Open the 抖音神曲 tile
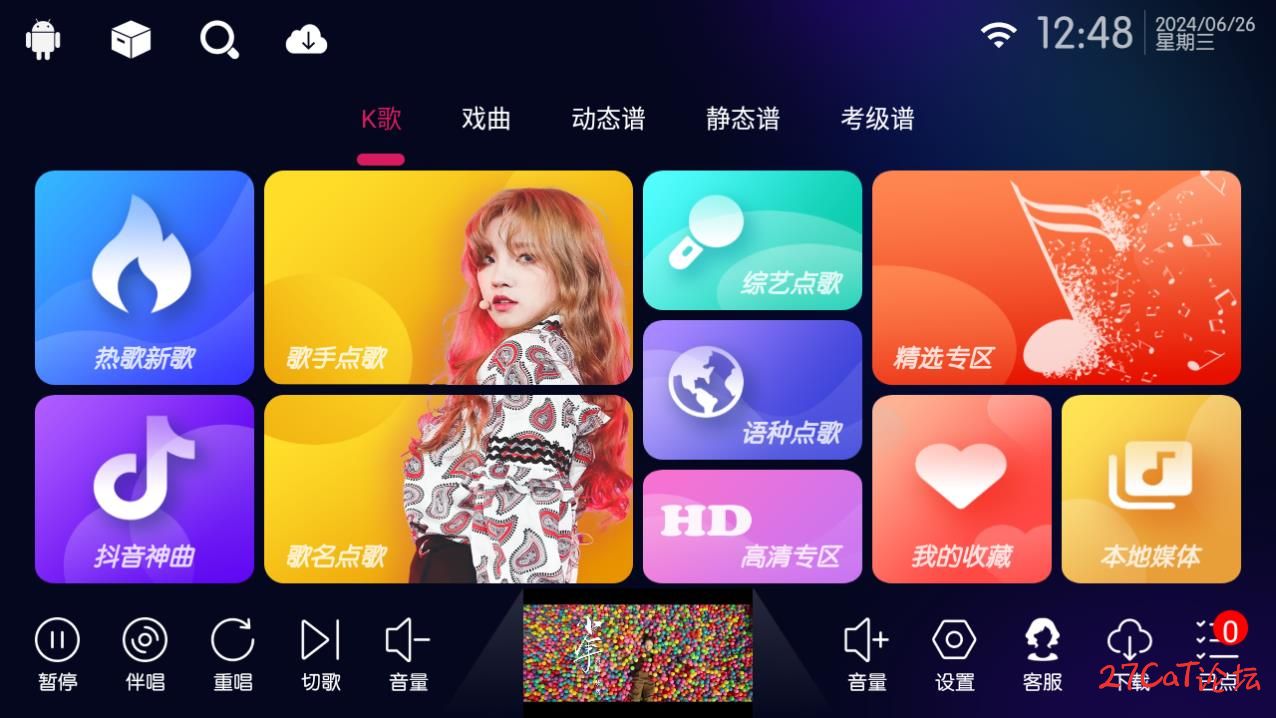The width and height of the screenshot is (1276, 718). pos(144,488)
